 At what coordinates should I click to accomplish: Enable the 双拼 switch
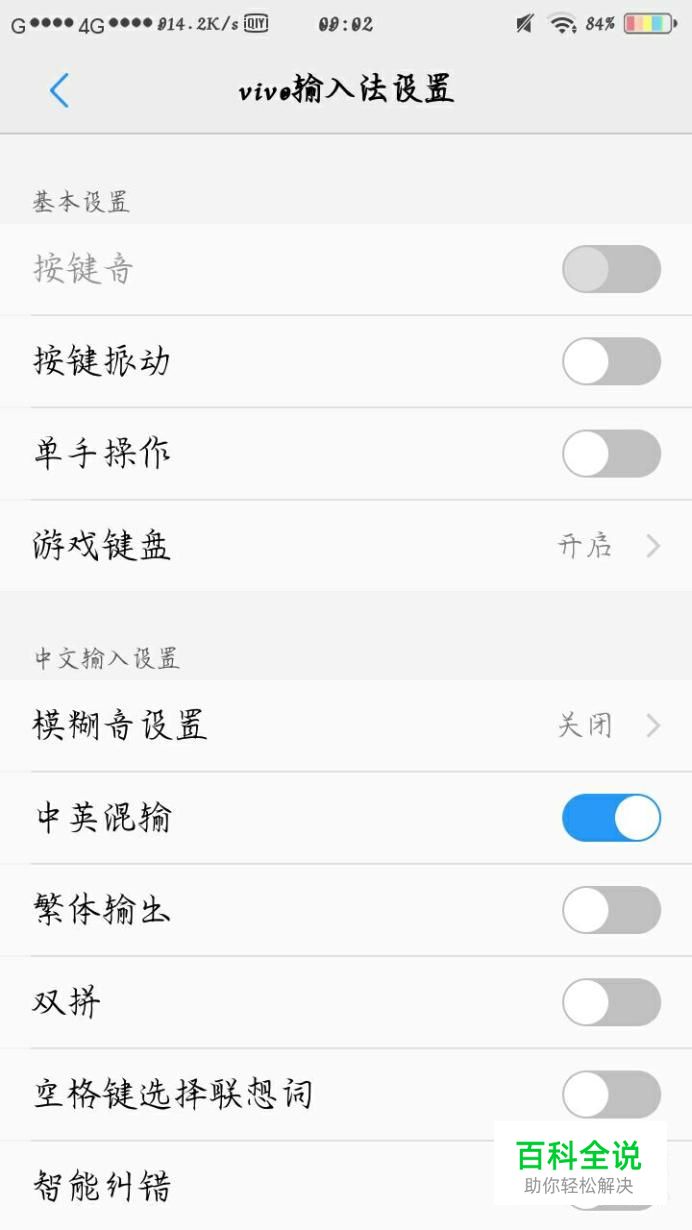611,1002
